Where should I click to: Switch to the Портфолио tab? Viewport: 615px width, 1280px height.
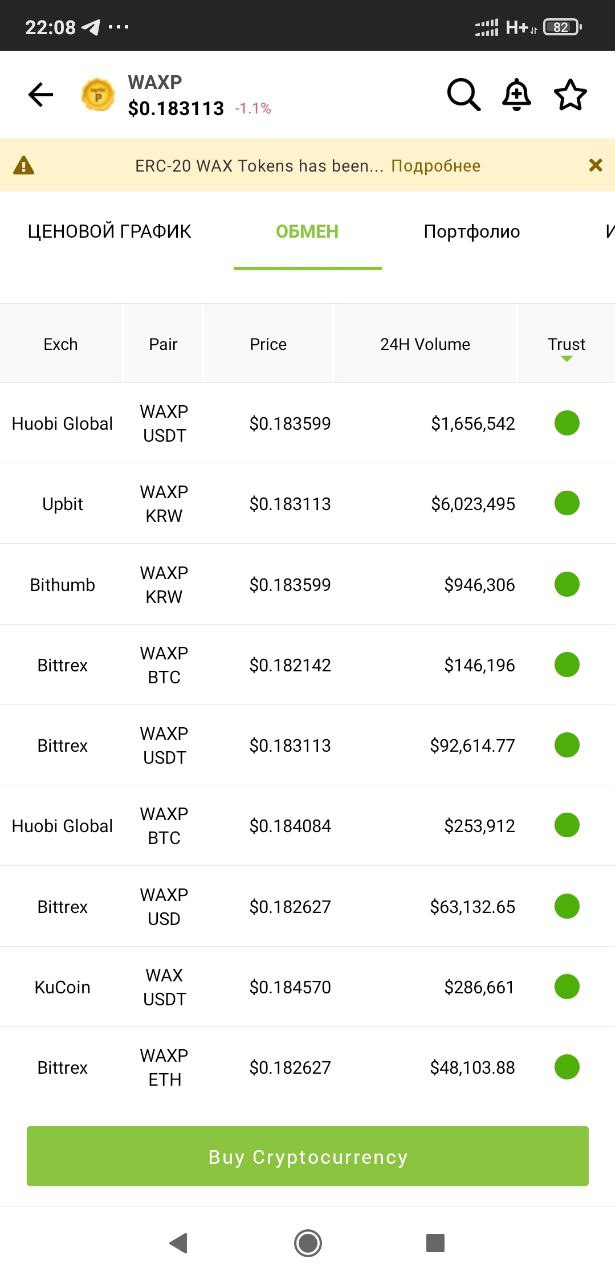coord(472,232)
